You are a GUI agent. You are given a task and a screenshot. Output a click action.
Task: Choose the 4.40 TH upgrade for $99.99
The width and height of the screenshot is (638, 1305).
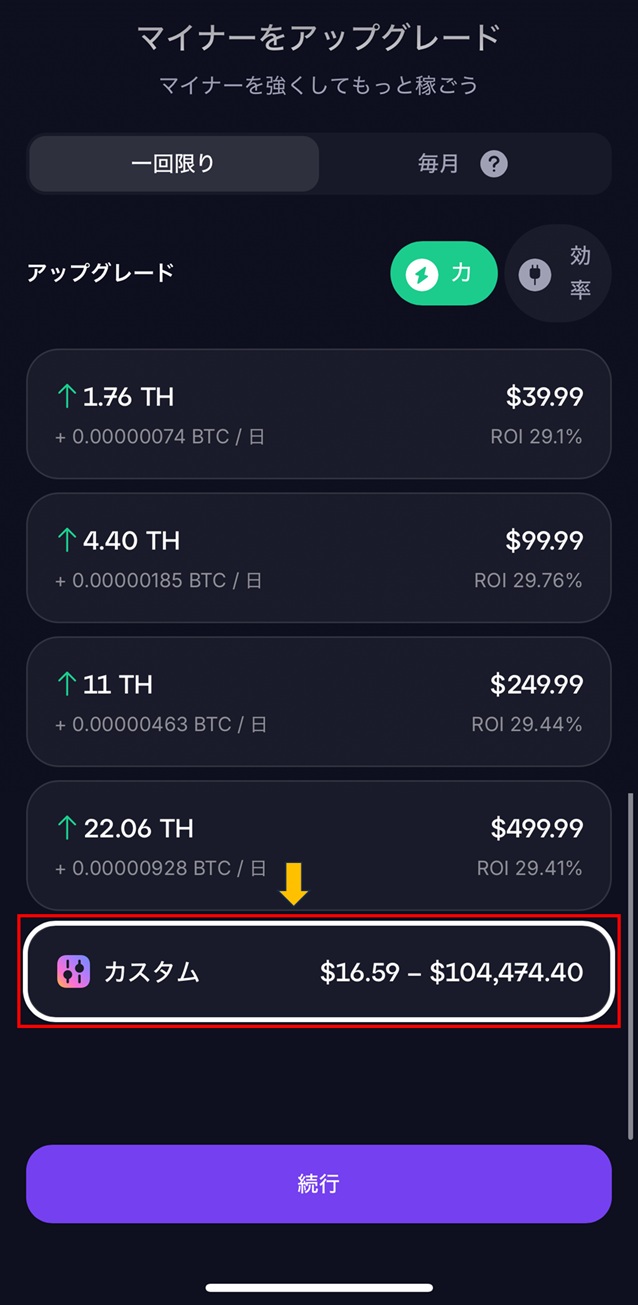click(318, 558)
